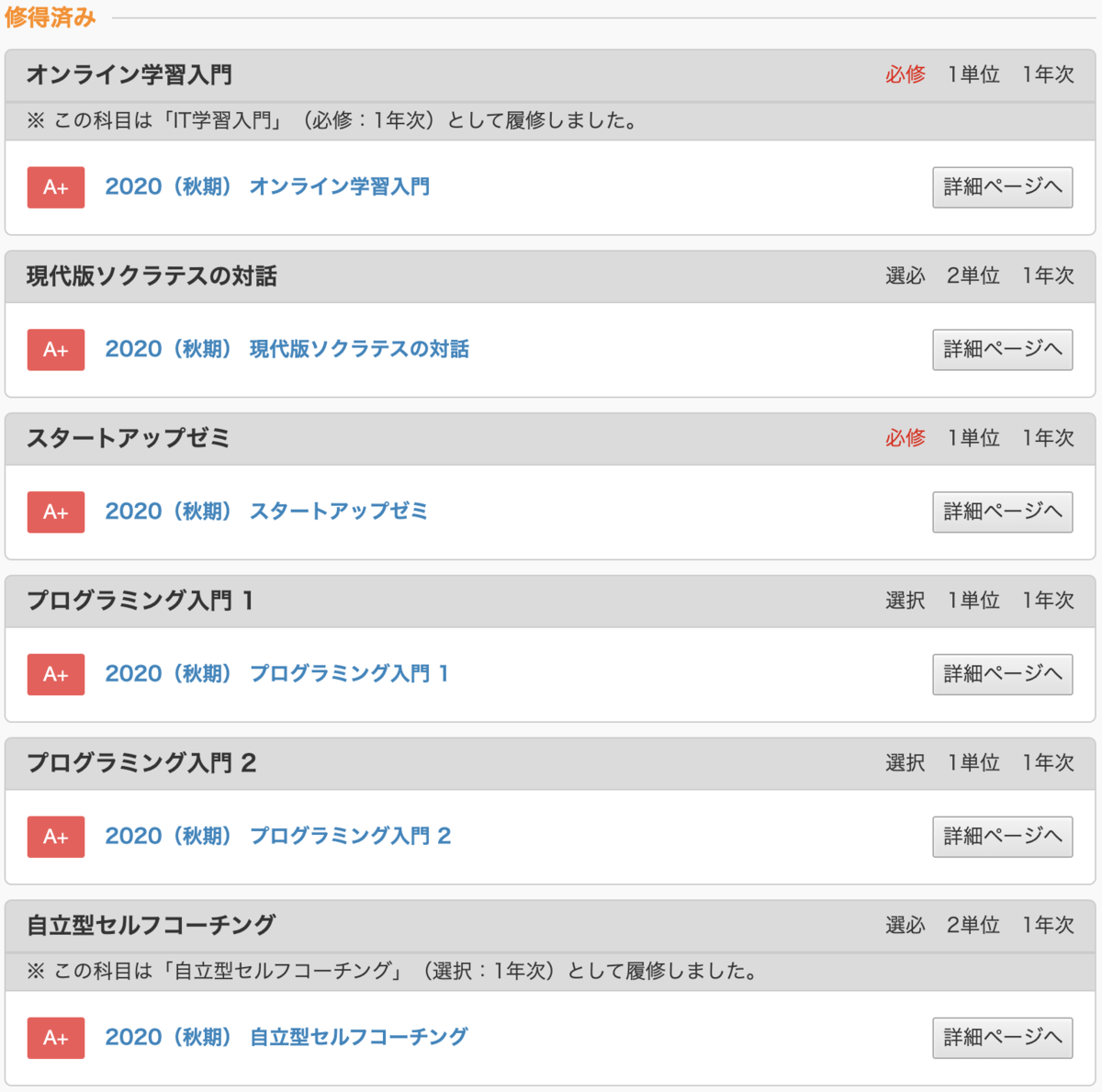Open the 2020（秋期）プログラミング入門 1 link
This screenshot has width=1102, height=1092.
tap(276, 674)
